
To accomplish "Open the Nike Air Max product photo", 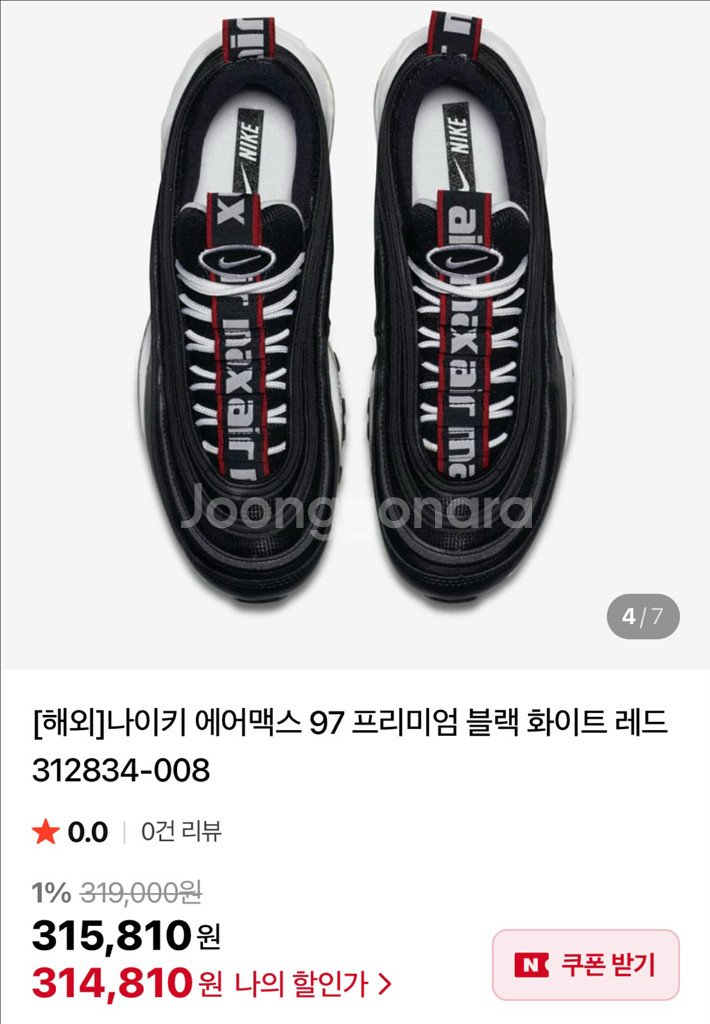I will [x=355, y=320].
